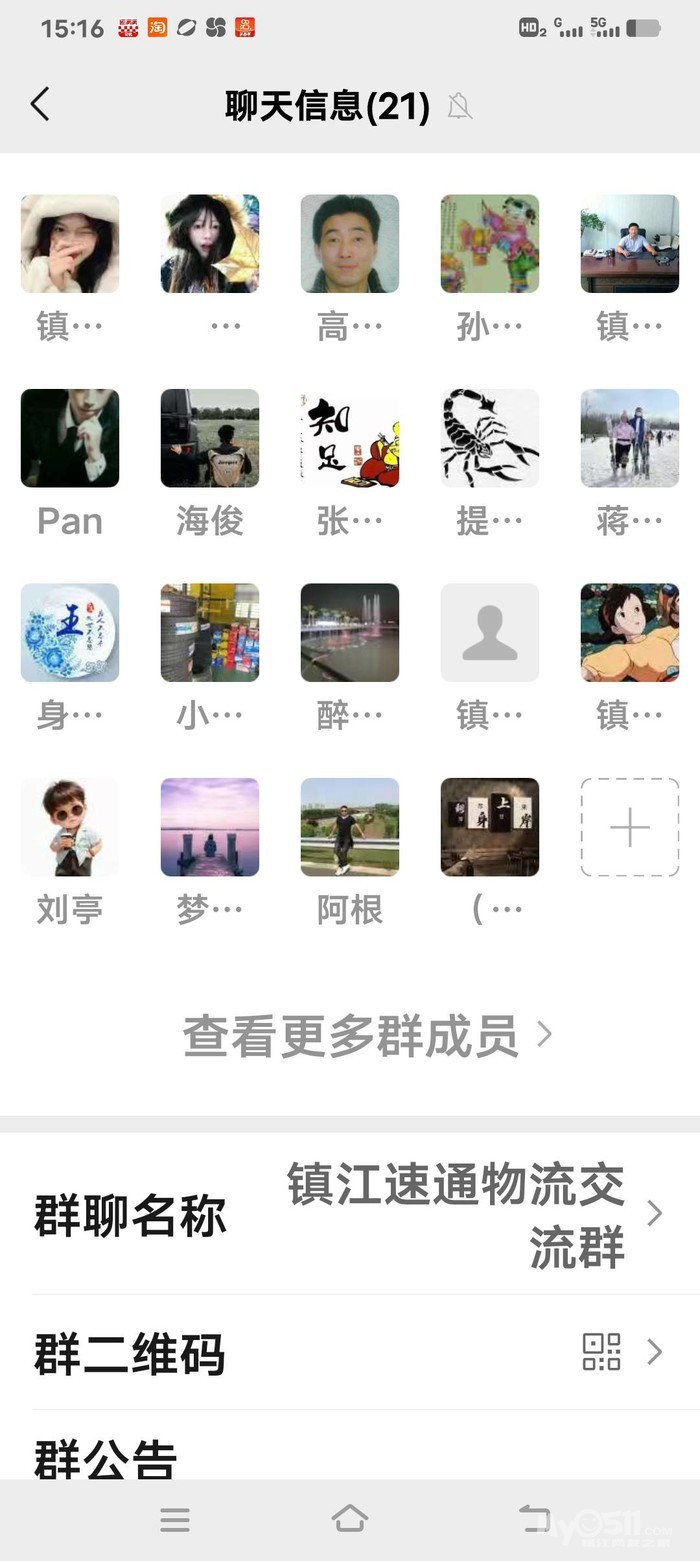View more group members (查看更多群成员)

click(367, 1036)
